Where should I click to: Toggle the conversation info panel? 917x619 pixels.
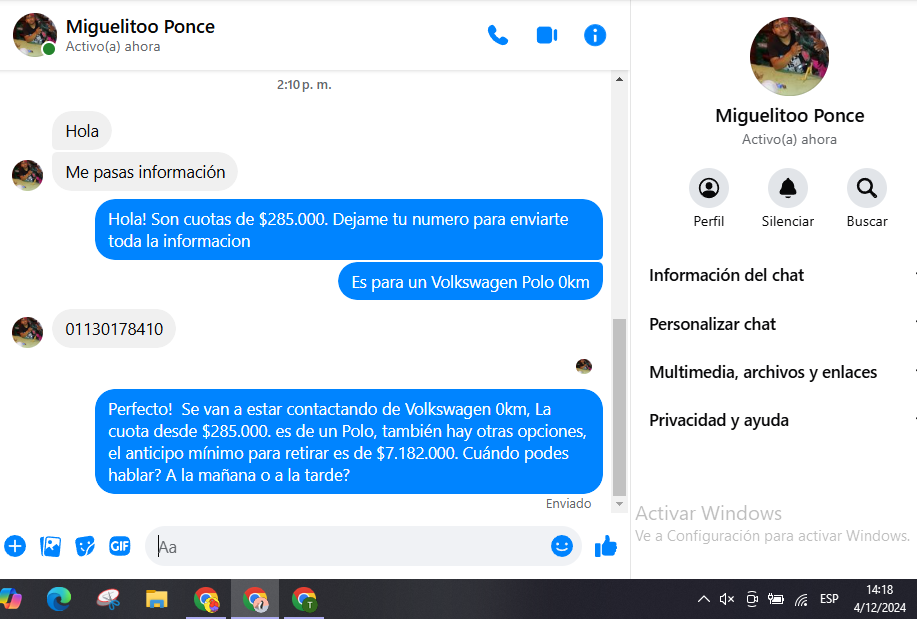click(x=595, y=35)
